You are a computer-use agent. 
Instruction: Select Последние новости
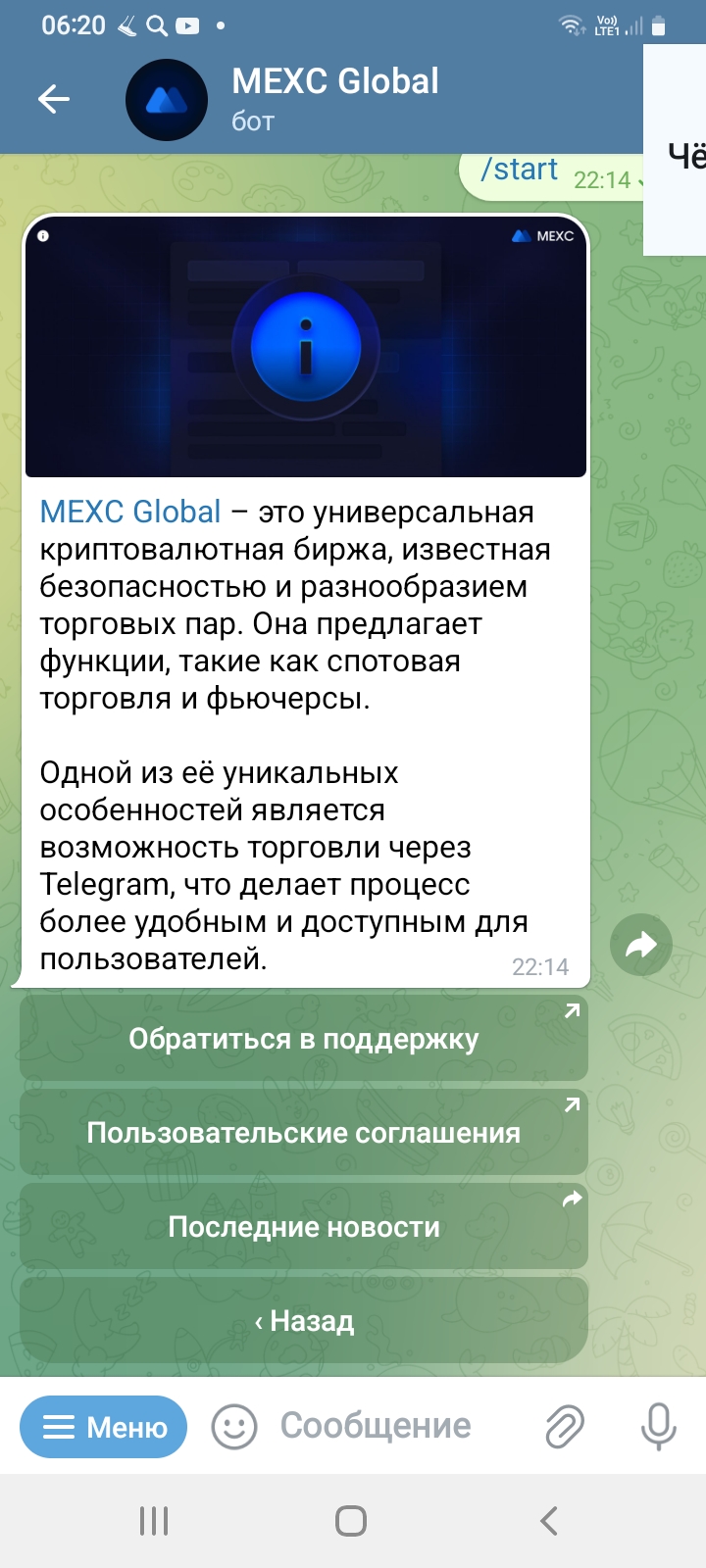303,1227
